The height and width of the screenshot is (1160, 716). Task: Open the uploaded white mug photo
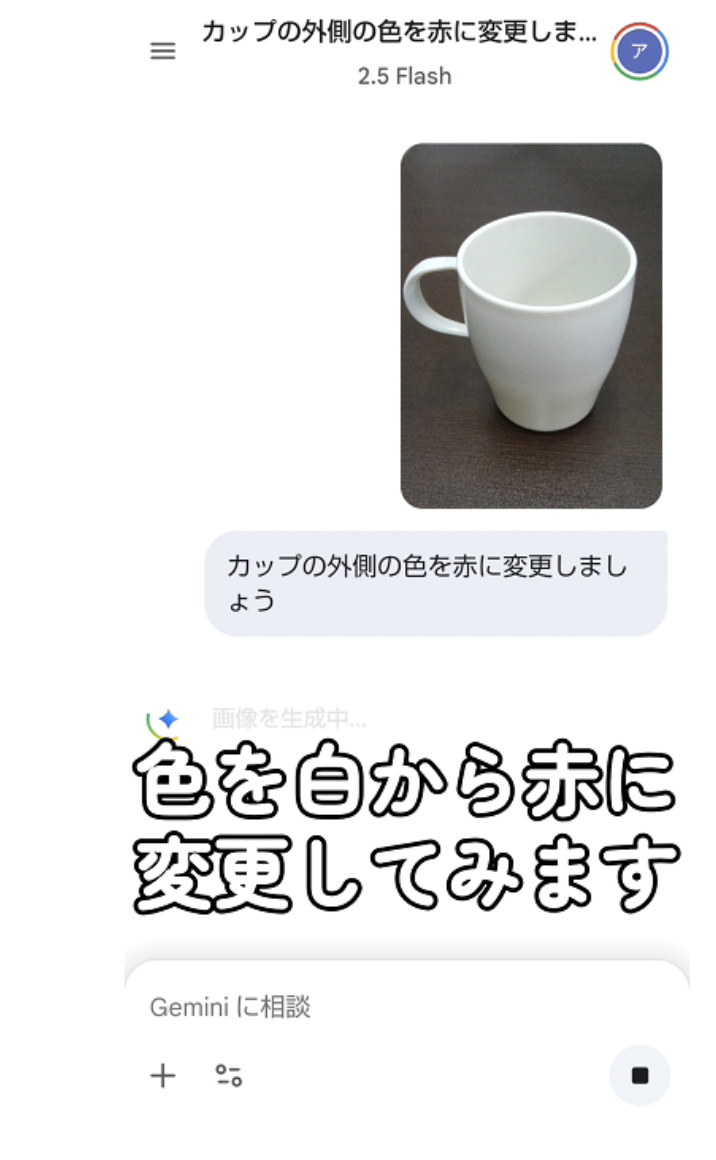531,326
